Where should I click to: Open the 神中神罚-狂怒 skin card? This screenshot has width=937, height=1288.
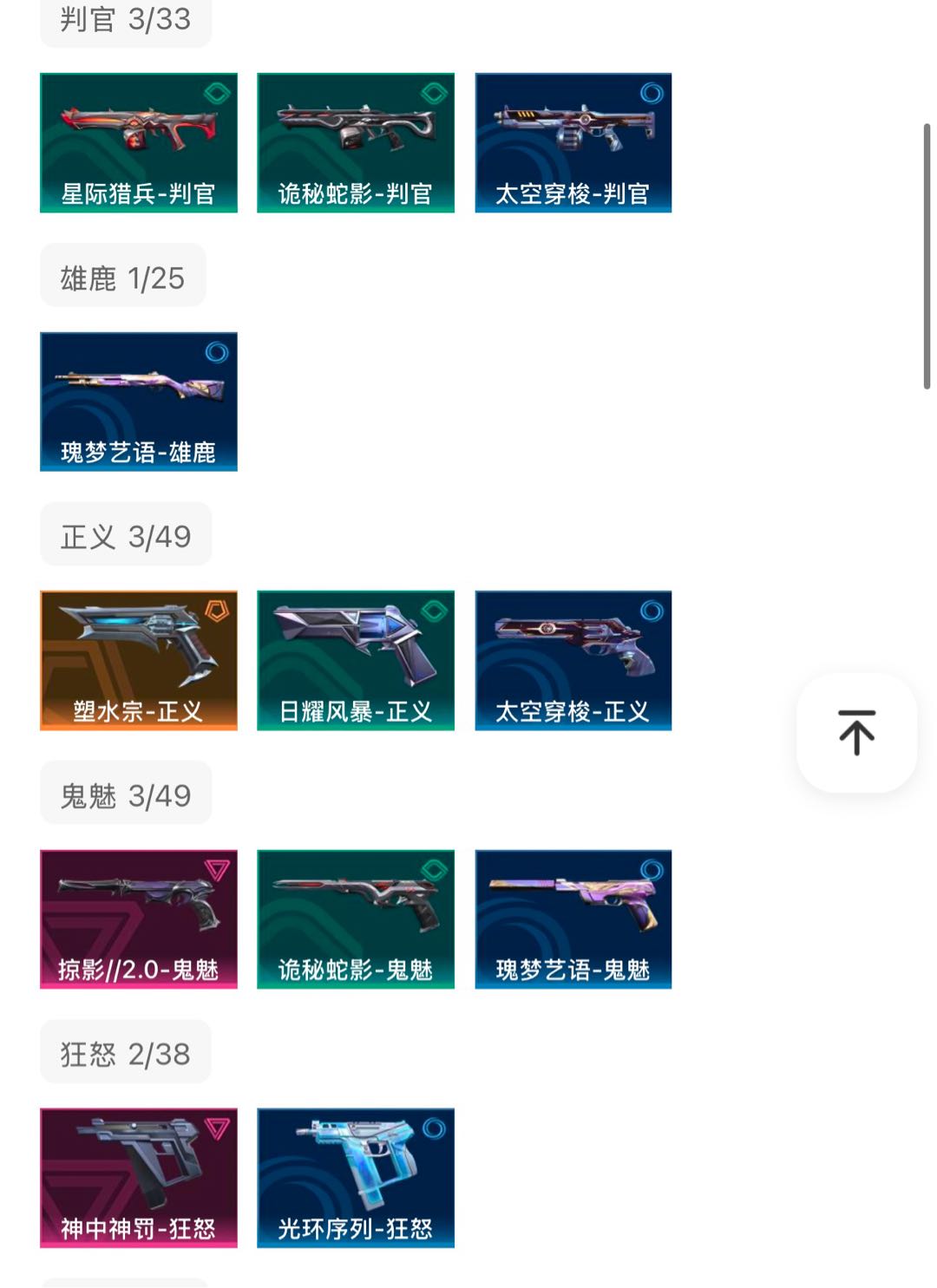coord(139,1178)
